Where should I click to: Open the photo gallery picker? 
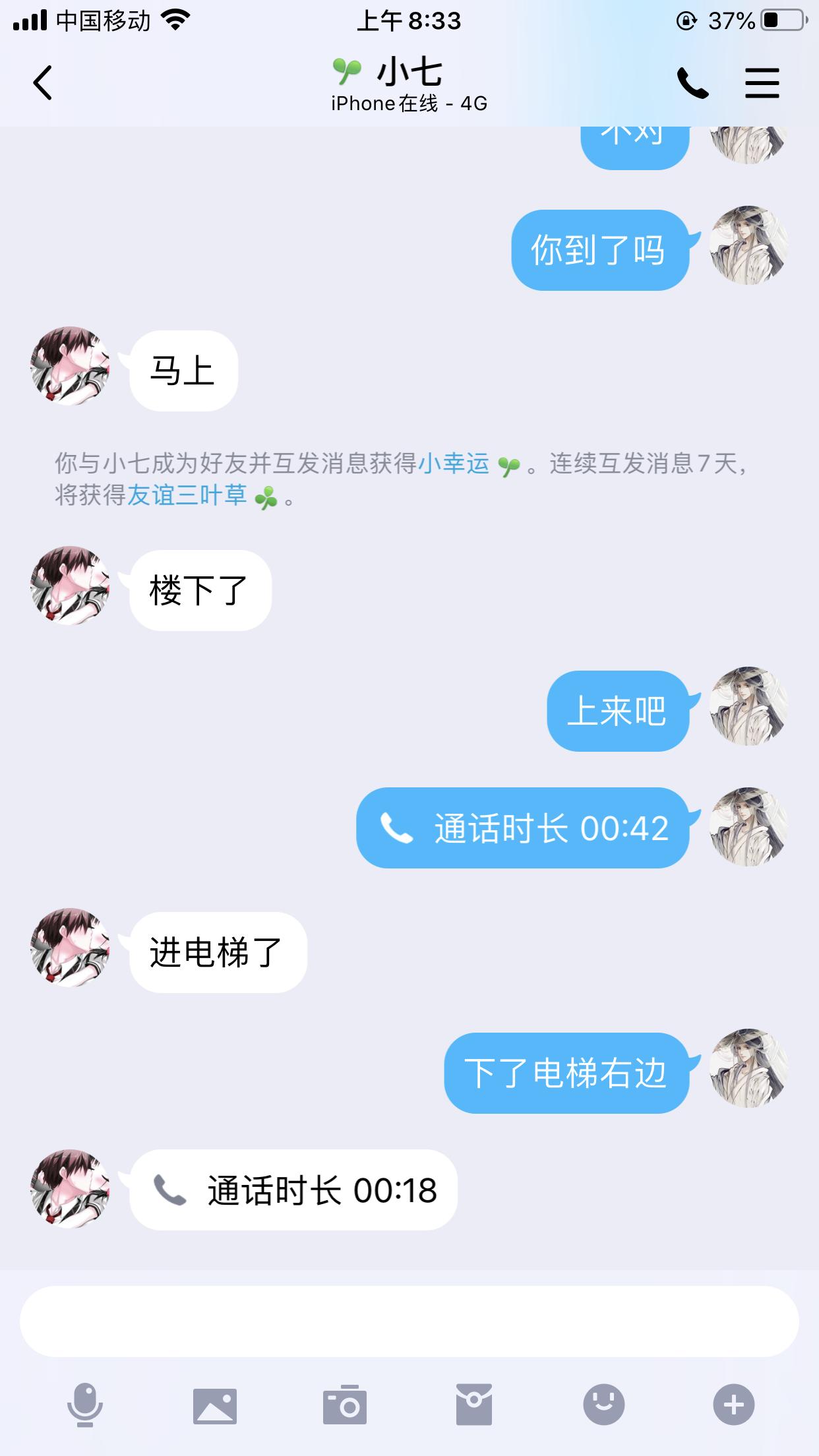(x=214, y=1405)
